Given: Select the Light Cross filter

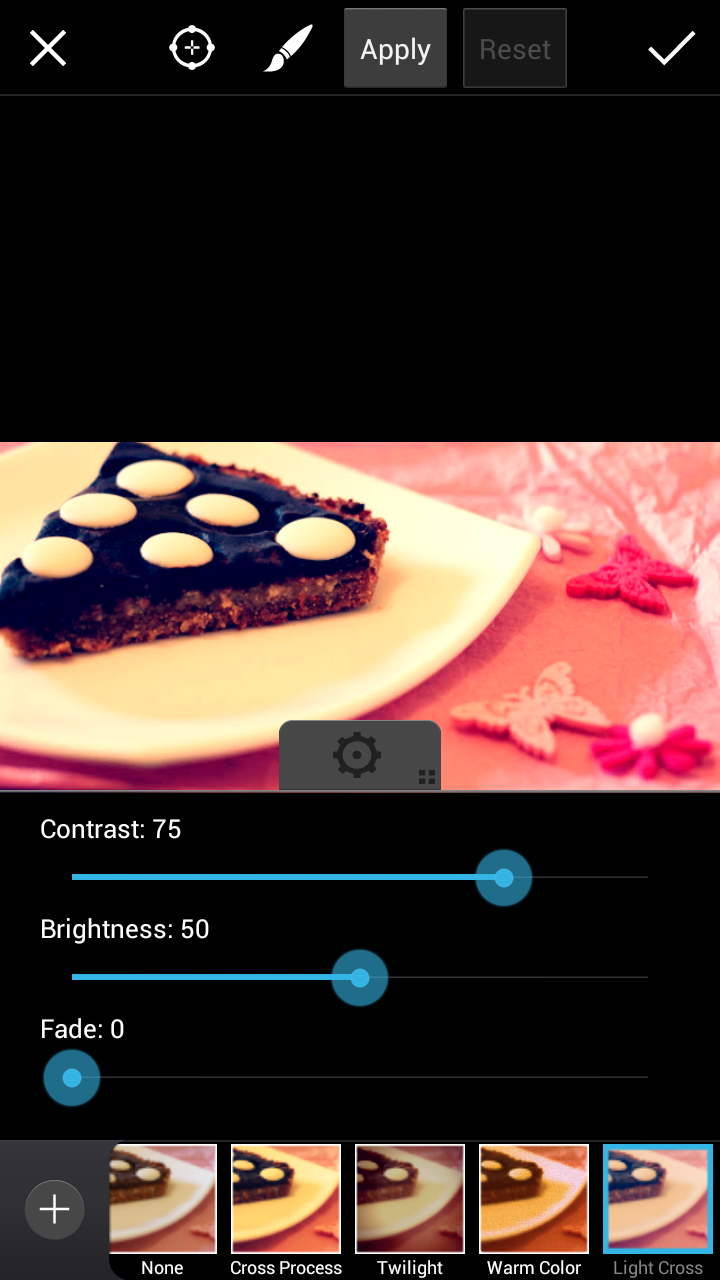Looking at the screenshot, I should [x=658, y=1211].
